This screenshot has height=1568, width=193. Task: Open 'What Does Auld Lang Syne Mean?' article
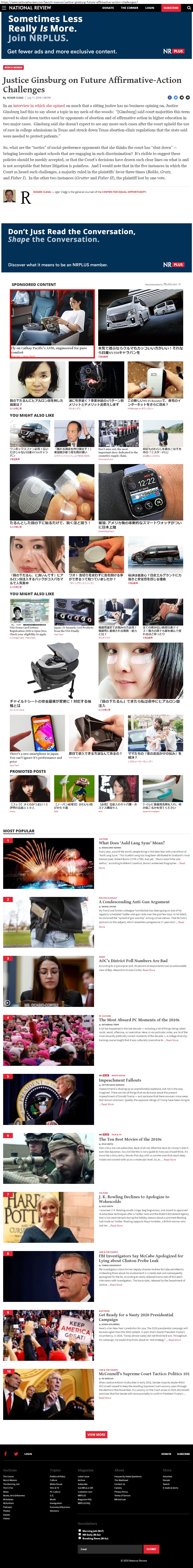coord(132,843)
